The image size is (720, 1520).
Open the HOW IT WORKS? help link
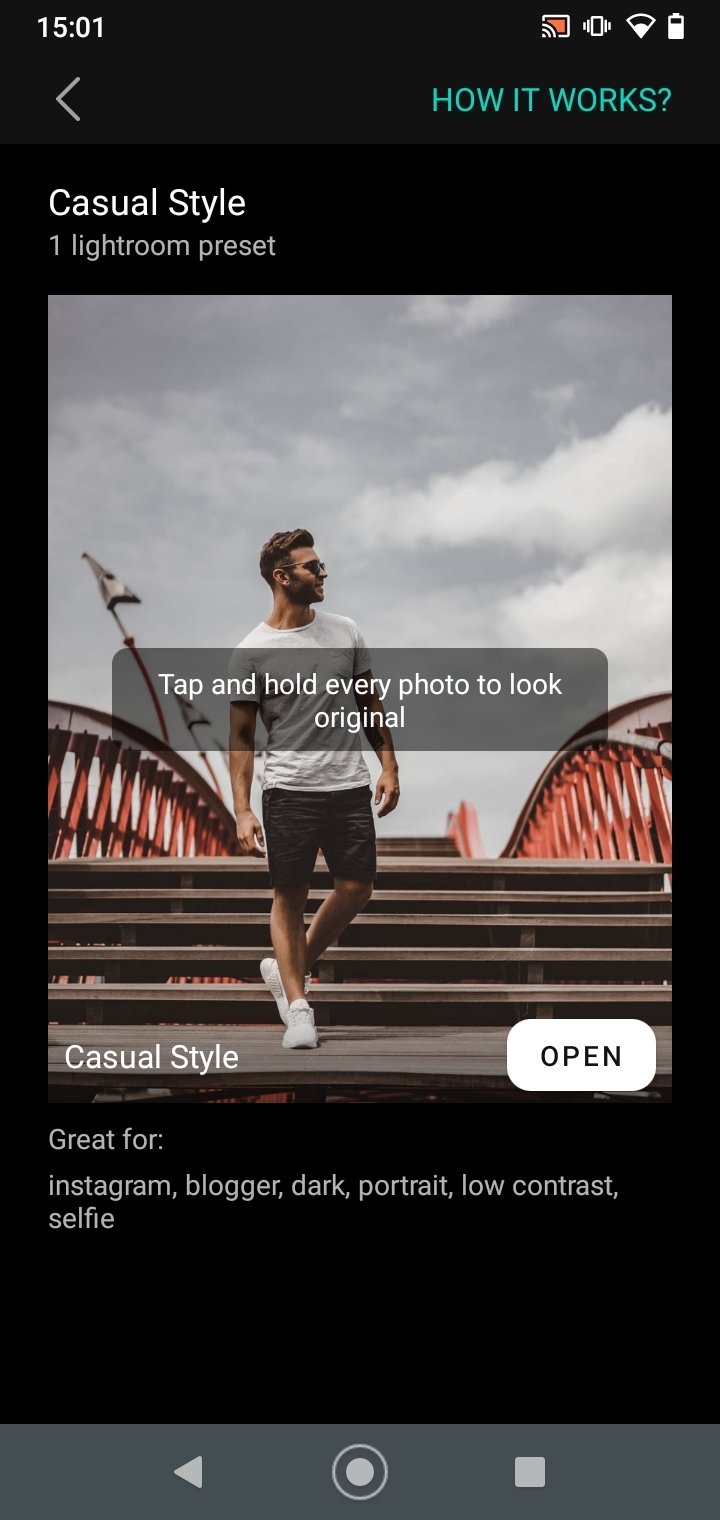[551, 100]
